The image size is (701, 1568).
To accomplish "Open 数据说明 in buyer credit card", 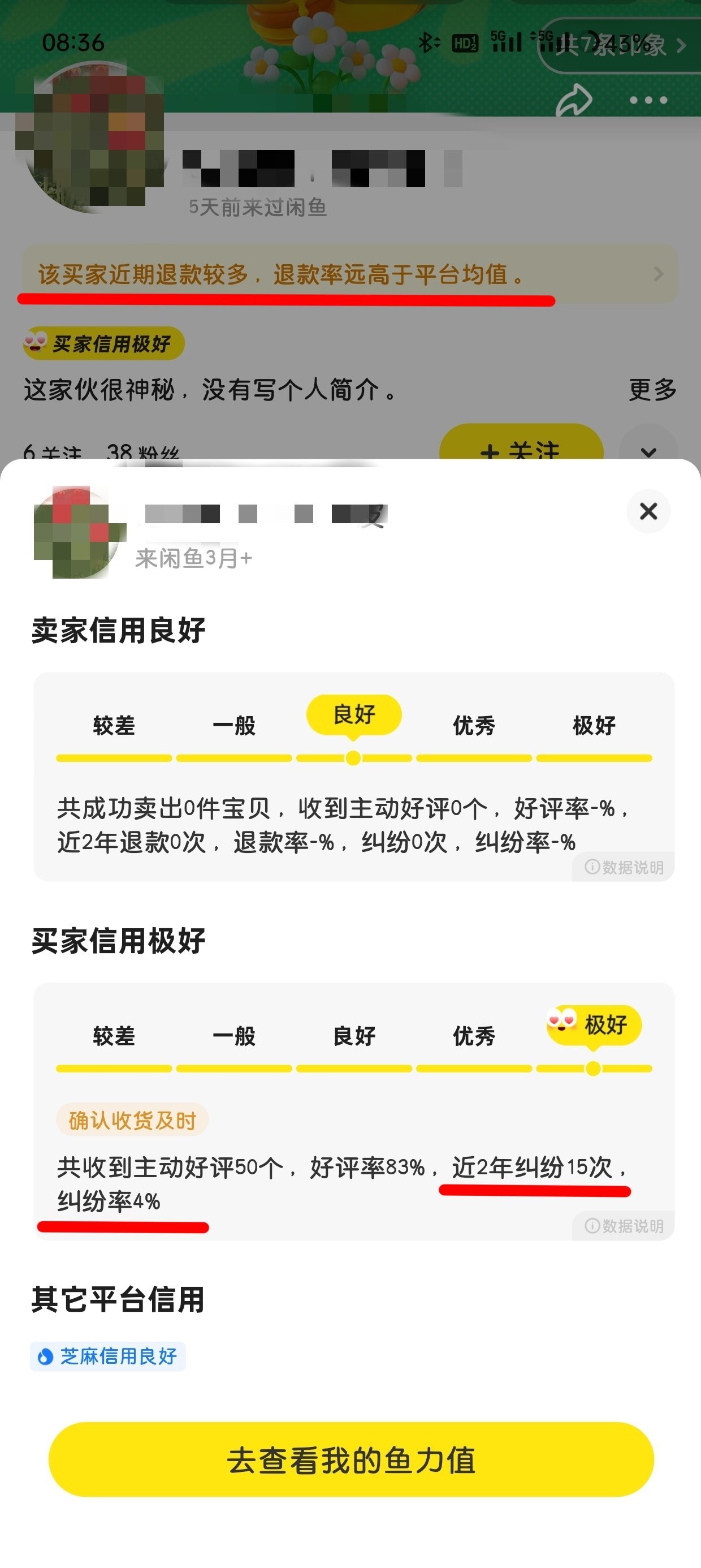I will pyautogui.click(x=624, y=1225).
